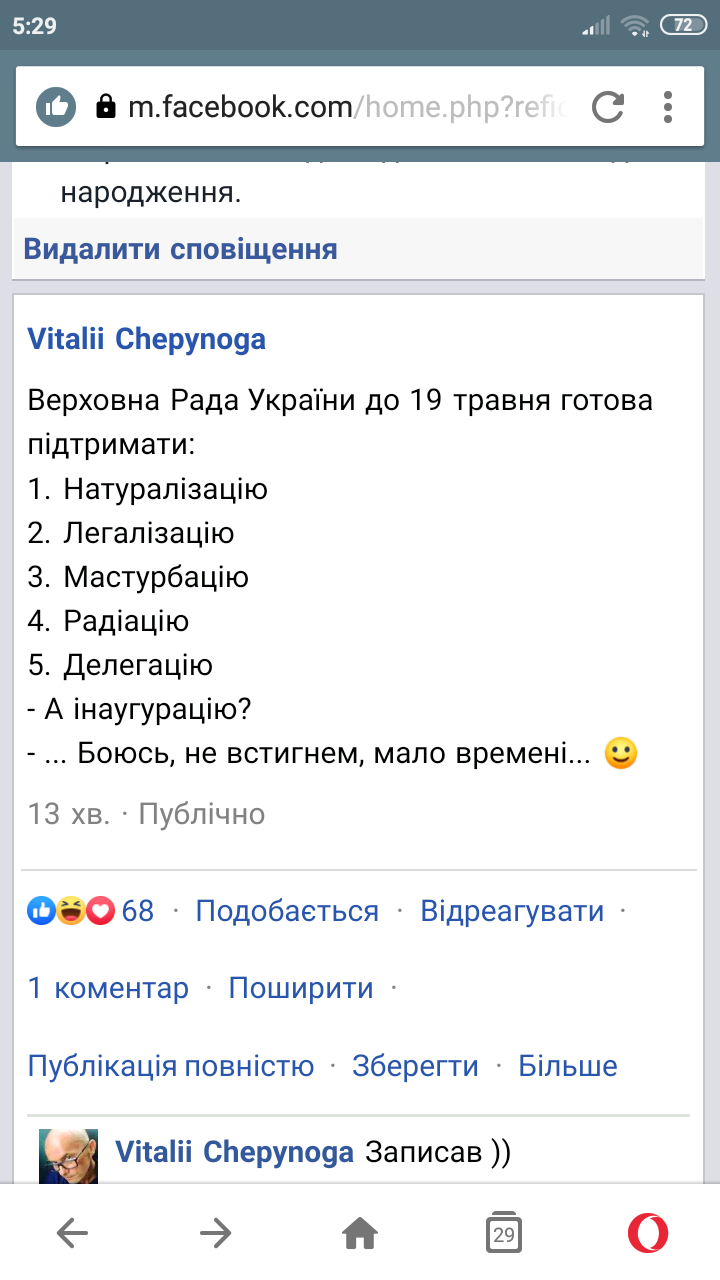Screen dimensions: 720x1280
Task: Go back with the browser back arrow
Action: [x=72, y=1234]
